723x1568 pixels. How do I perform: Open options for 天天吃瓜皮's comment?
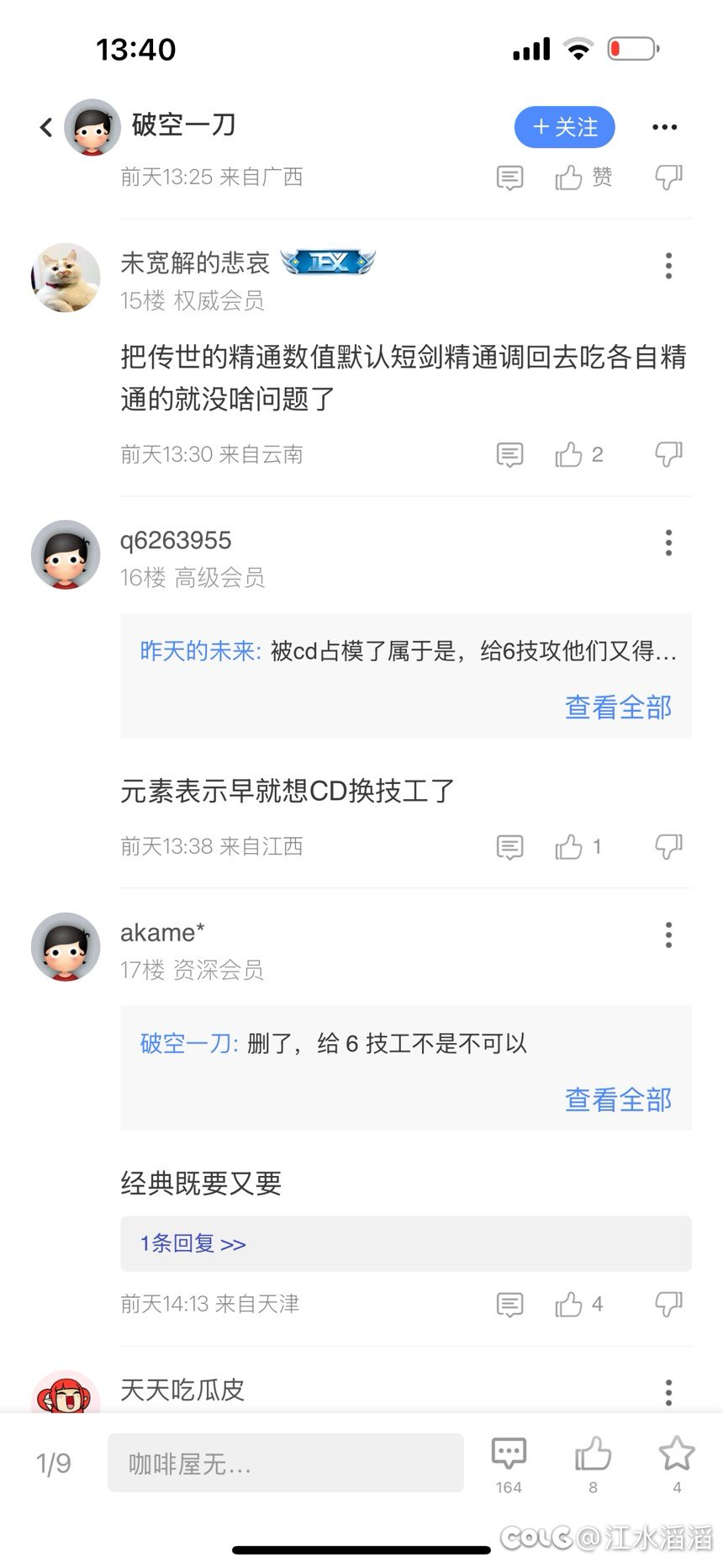(668, 1392)
